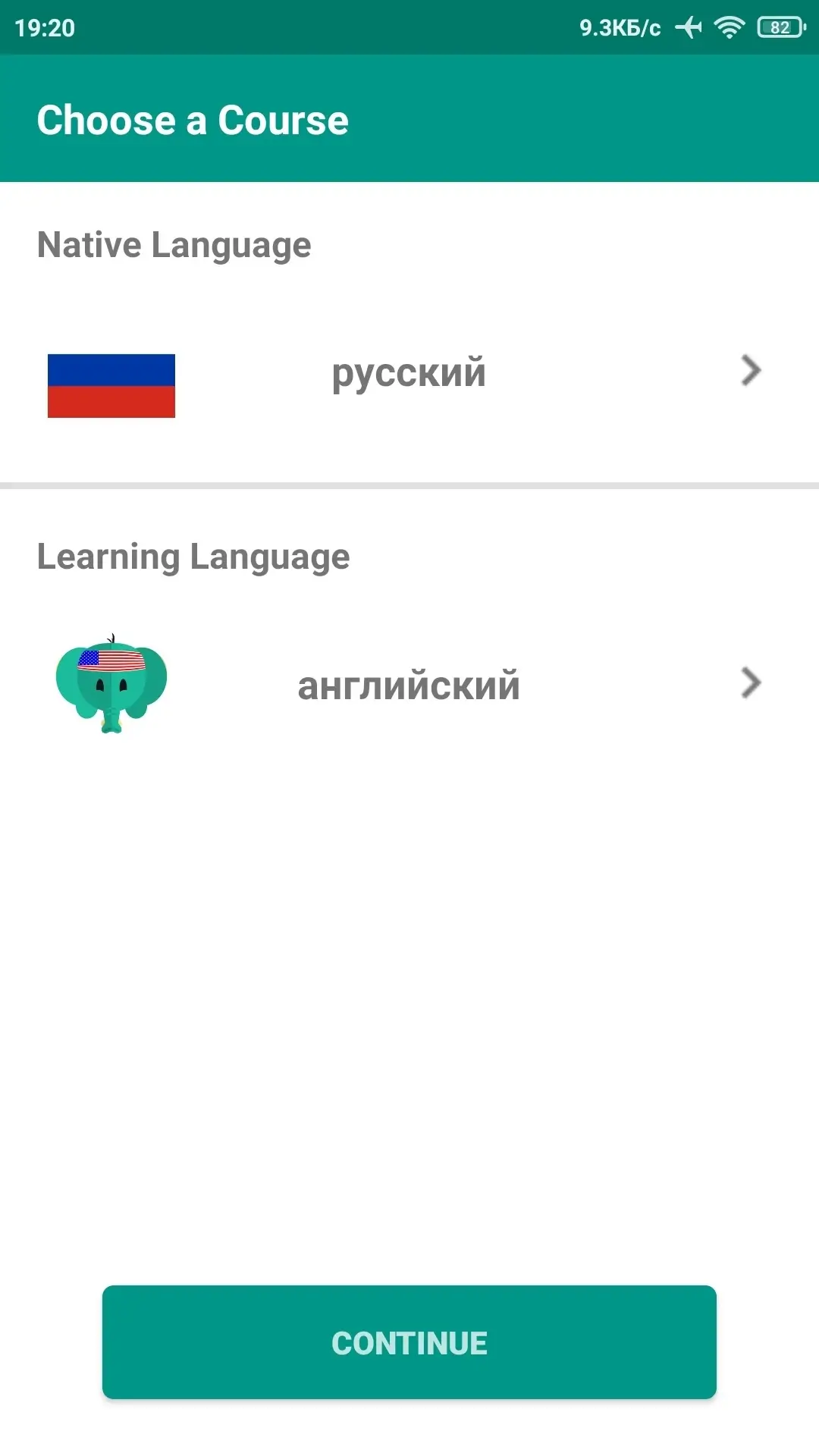Change the learning language английский

(x=409, y=684)
